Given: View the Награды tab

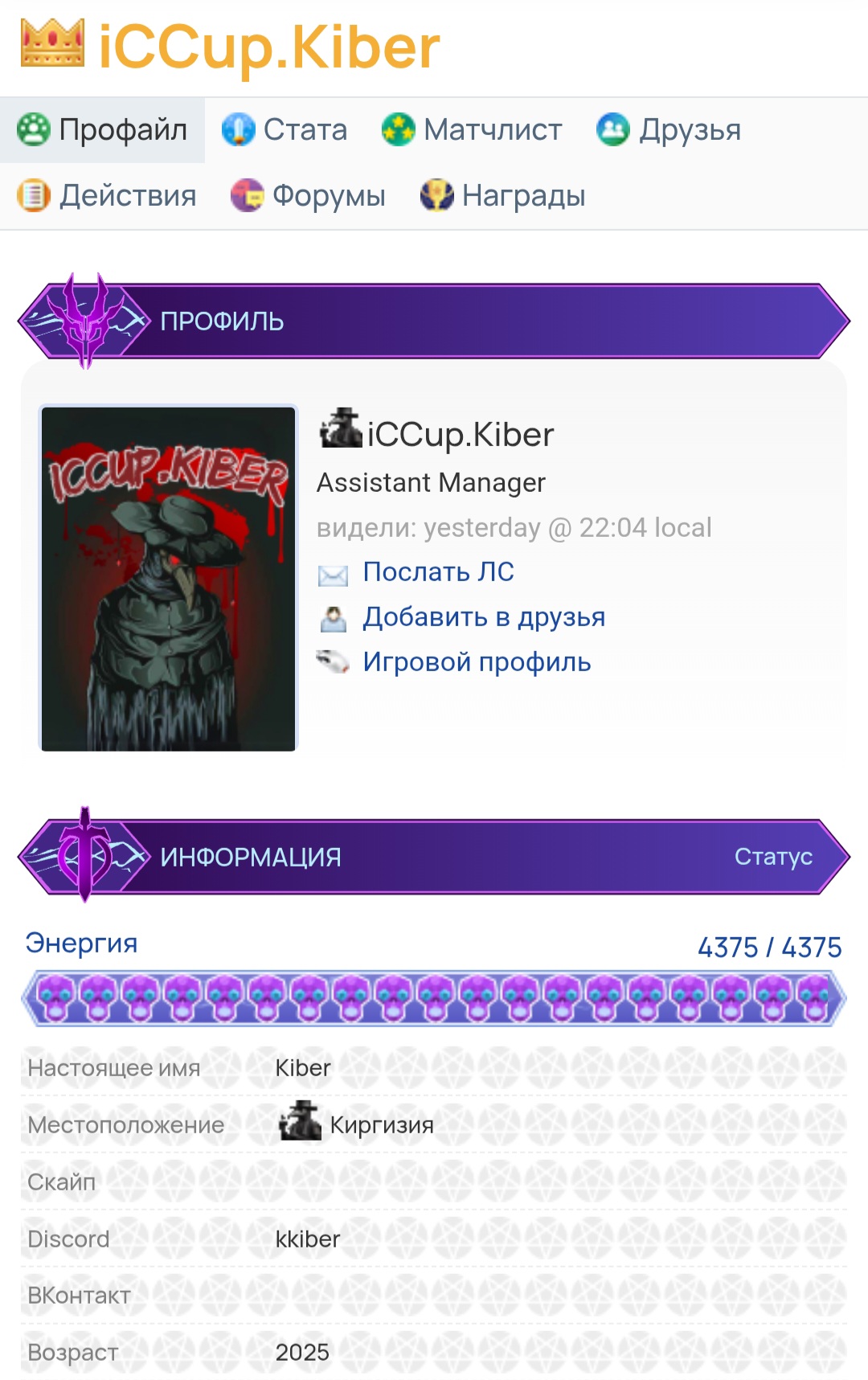Looking at the screenshot, I should pyautogui.click(x=504, y=196).
